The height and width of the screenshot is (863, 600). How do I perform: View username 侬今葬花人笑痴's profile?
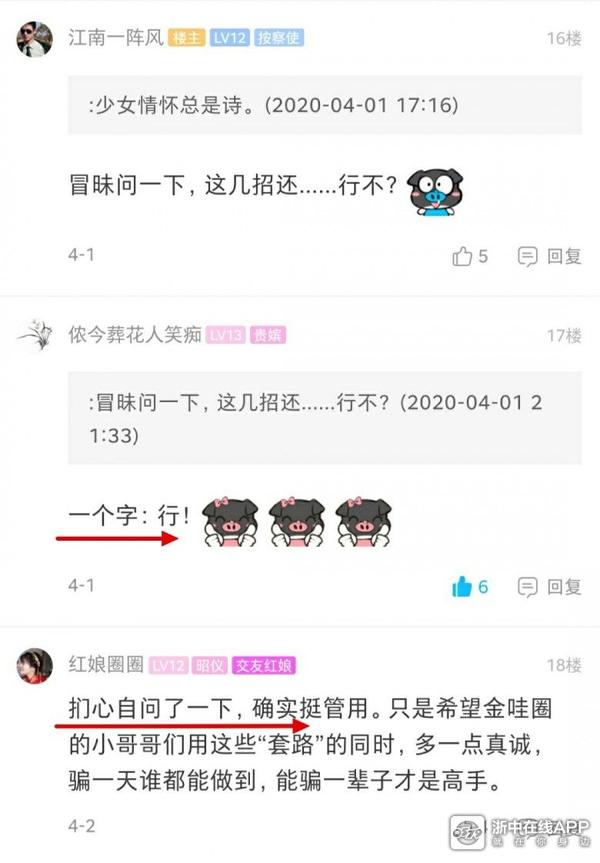[x=134, y=336]
